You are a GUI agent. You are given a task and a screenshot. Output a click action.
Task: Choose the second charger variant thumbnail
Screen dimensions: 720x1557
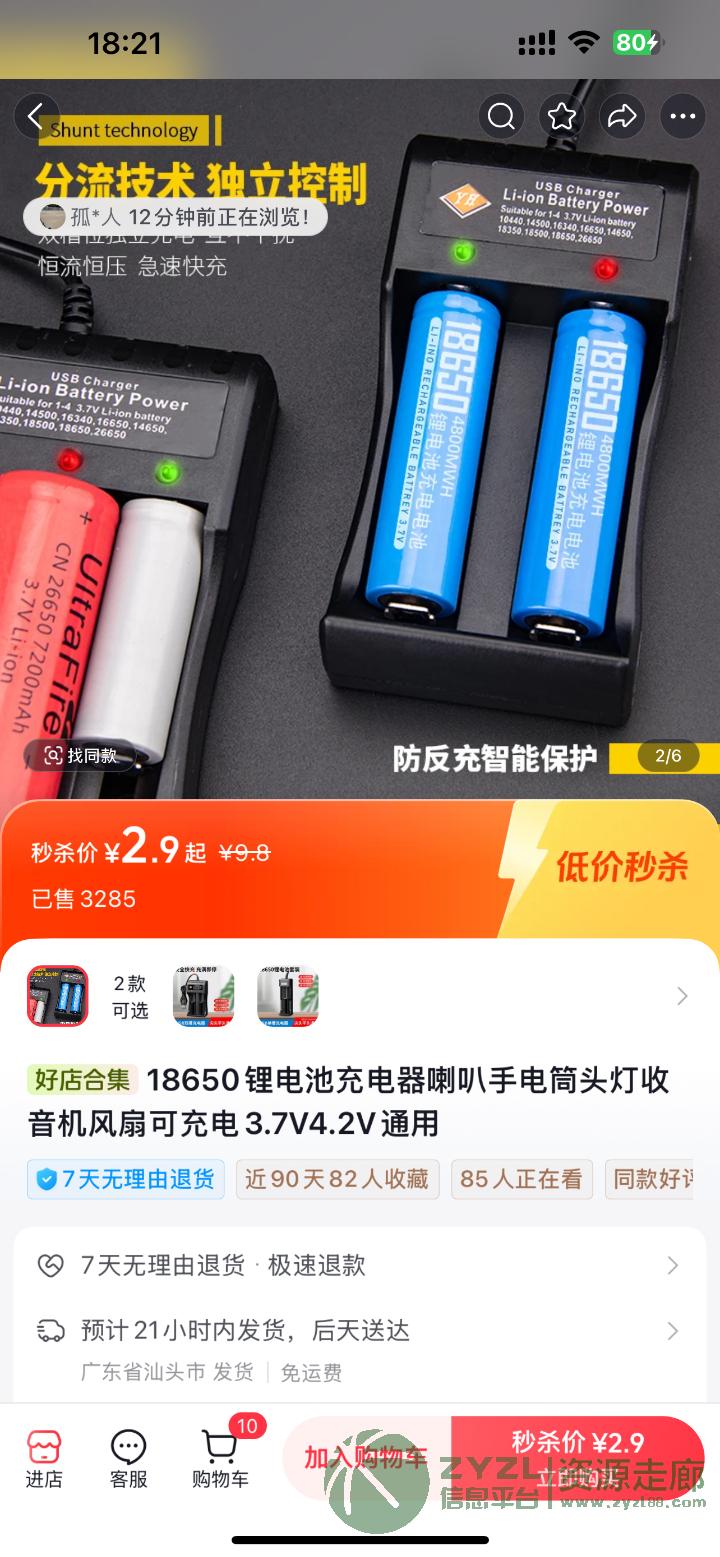(204, 996)
